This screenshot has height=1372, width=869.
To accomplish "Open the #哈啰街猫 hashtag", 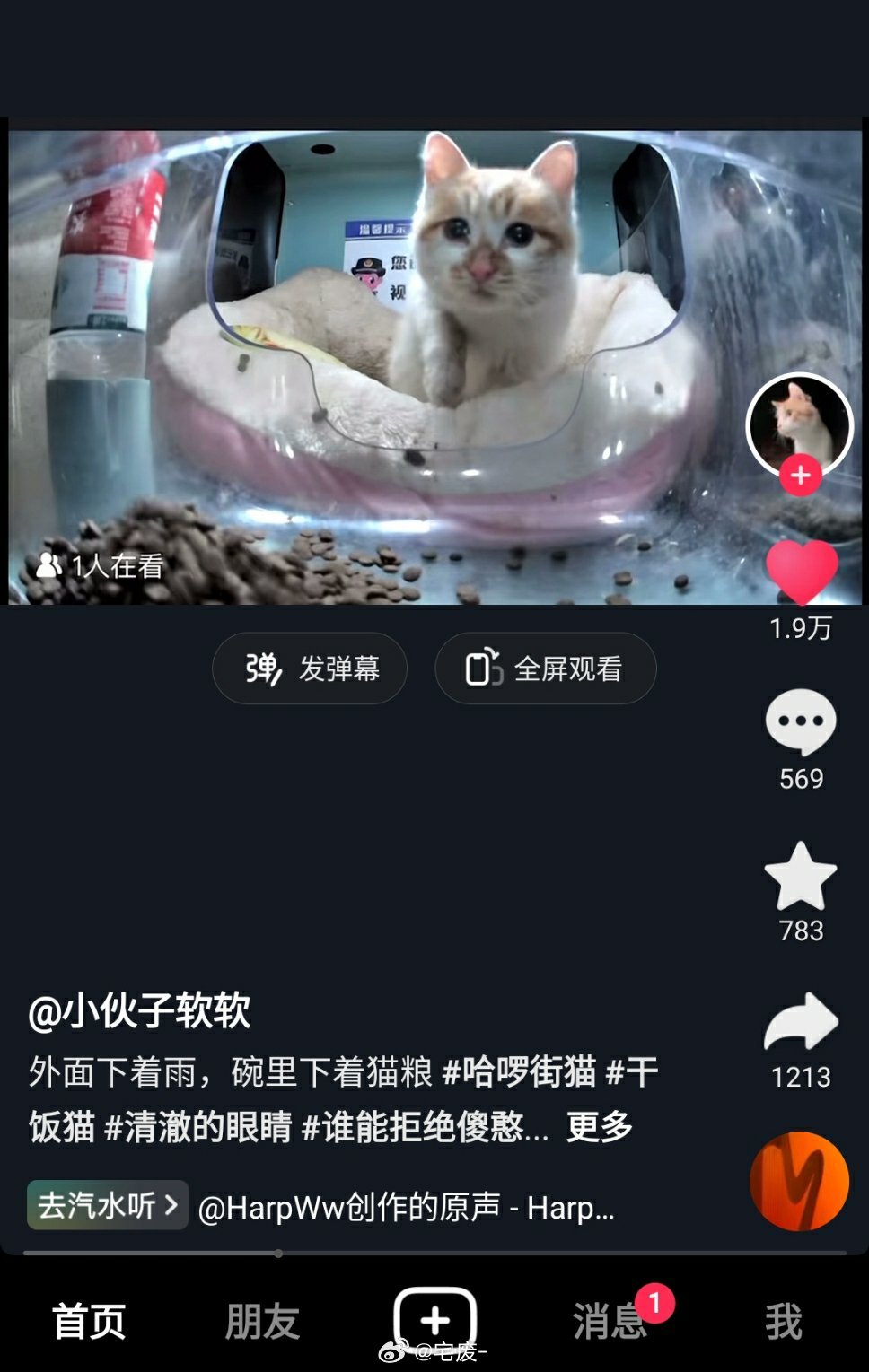I will (x=519, y=1072).
